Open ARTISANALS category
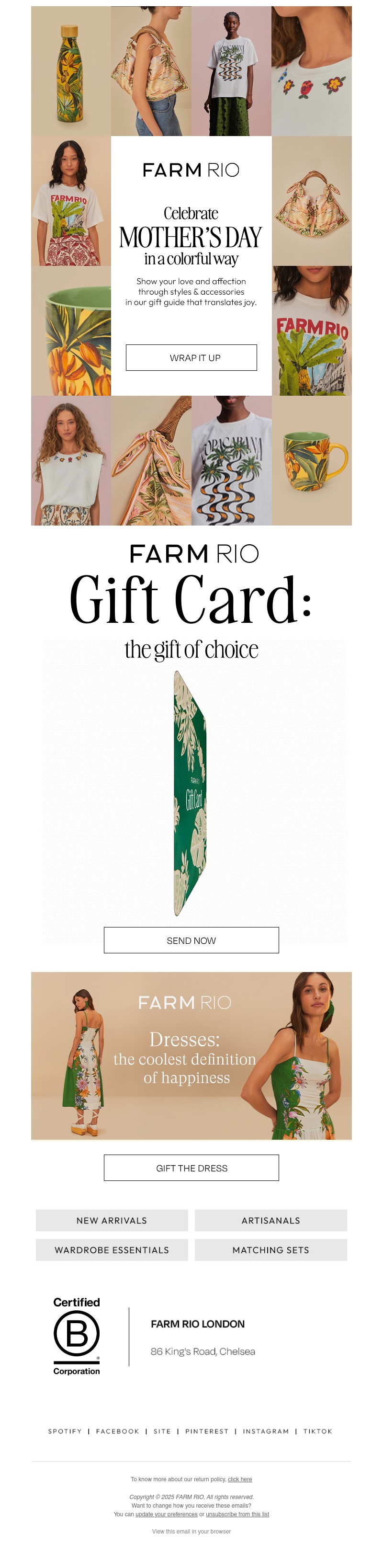383x1568 pixels. tap(270, 1220)
